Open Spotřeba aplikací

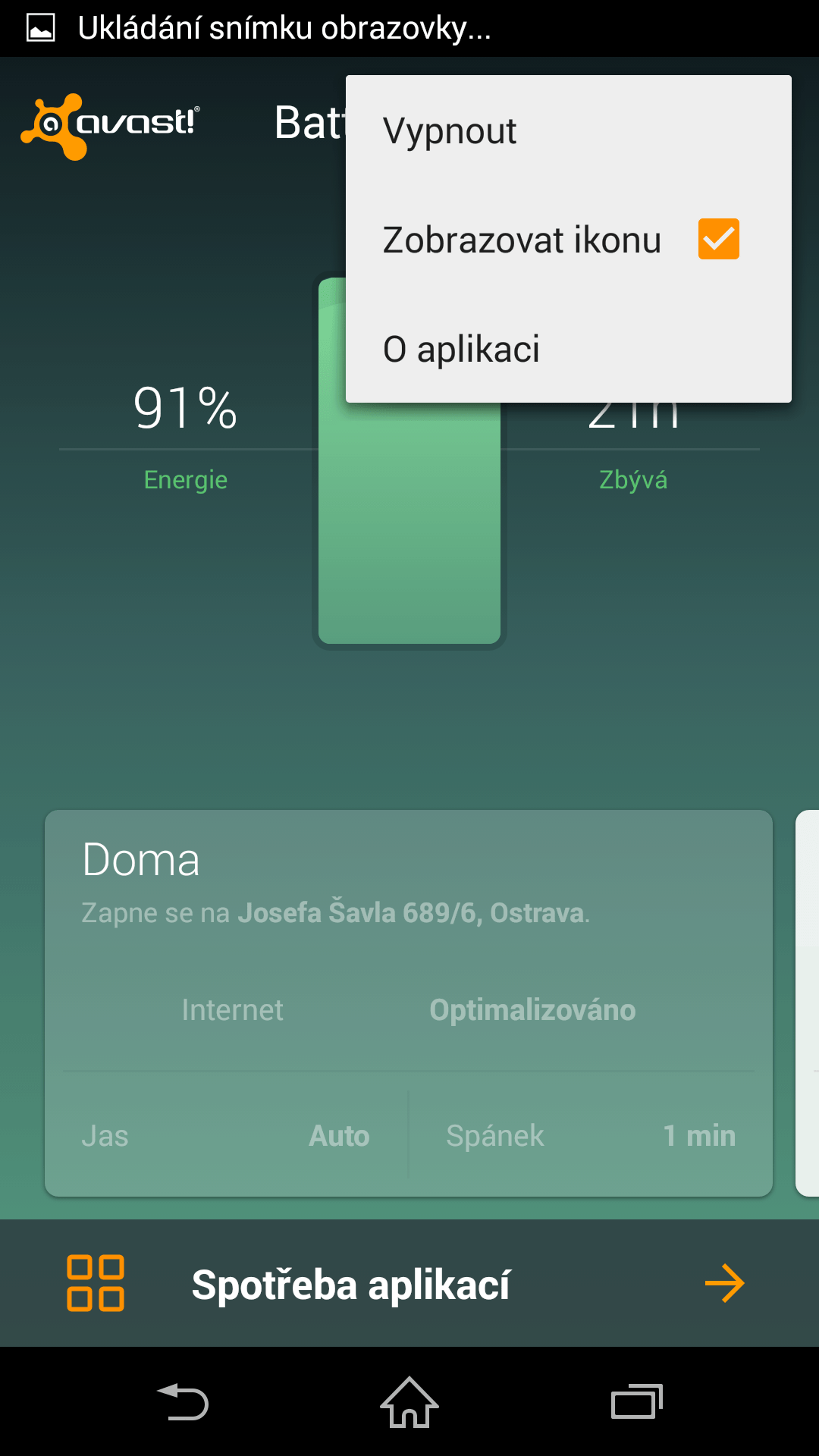click(x=409, y=1284)
